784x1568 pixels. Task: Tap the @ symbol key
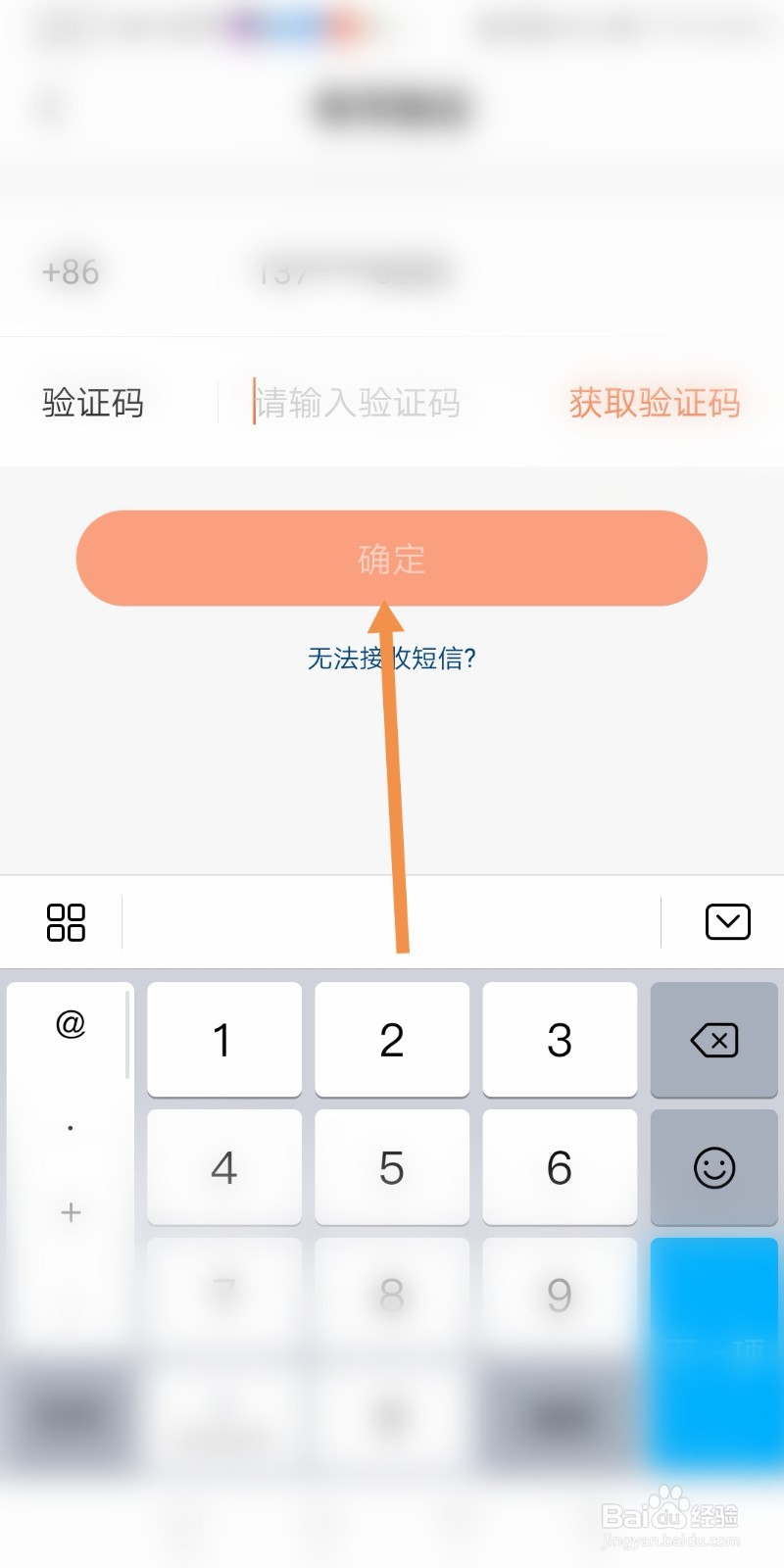point(70,1025)
